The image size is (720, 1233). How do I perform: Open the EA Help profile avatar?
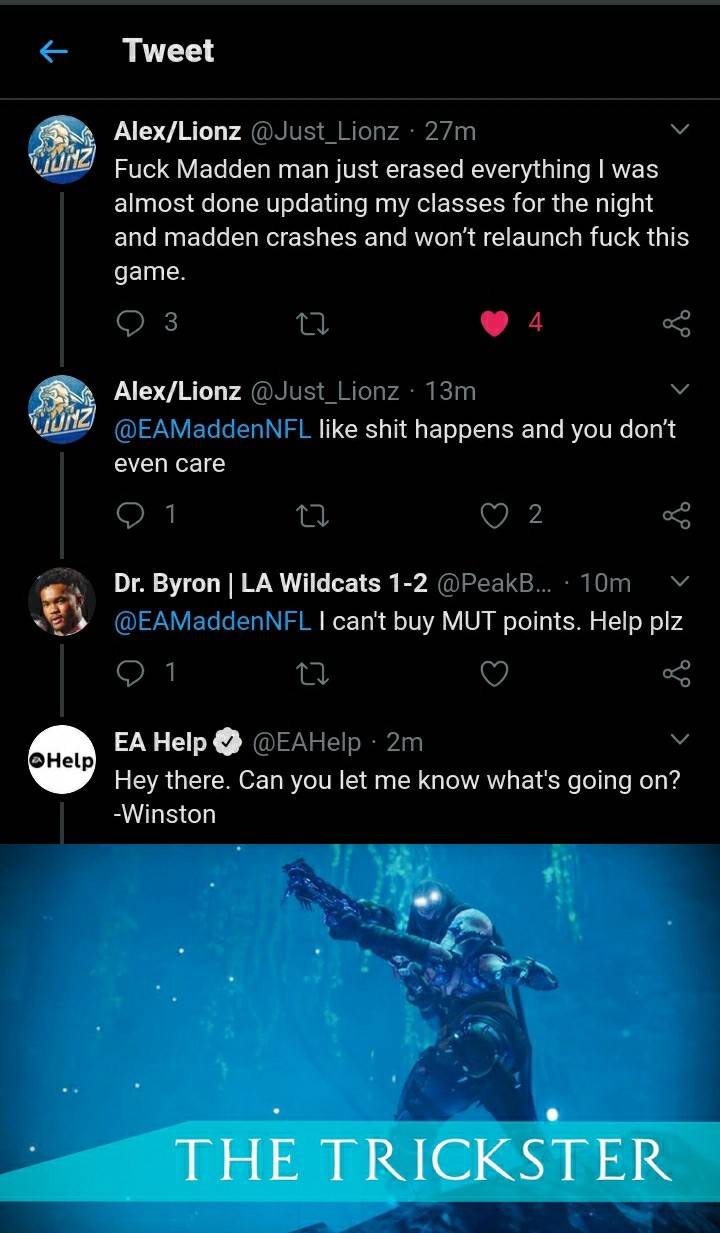pyautogui.click(x=62, y=759)
